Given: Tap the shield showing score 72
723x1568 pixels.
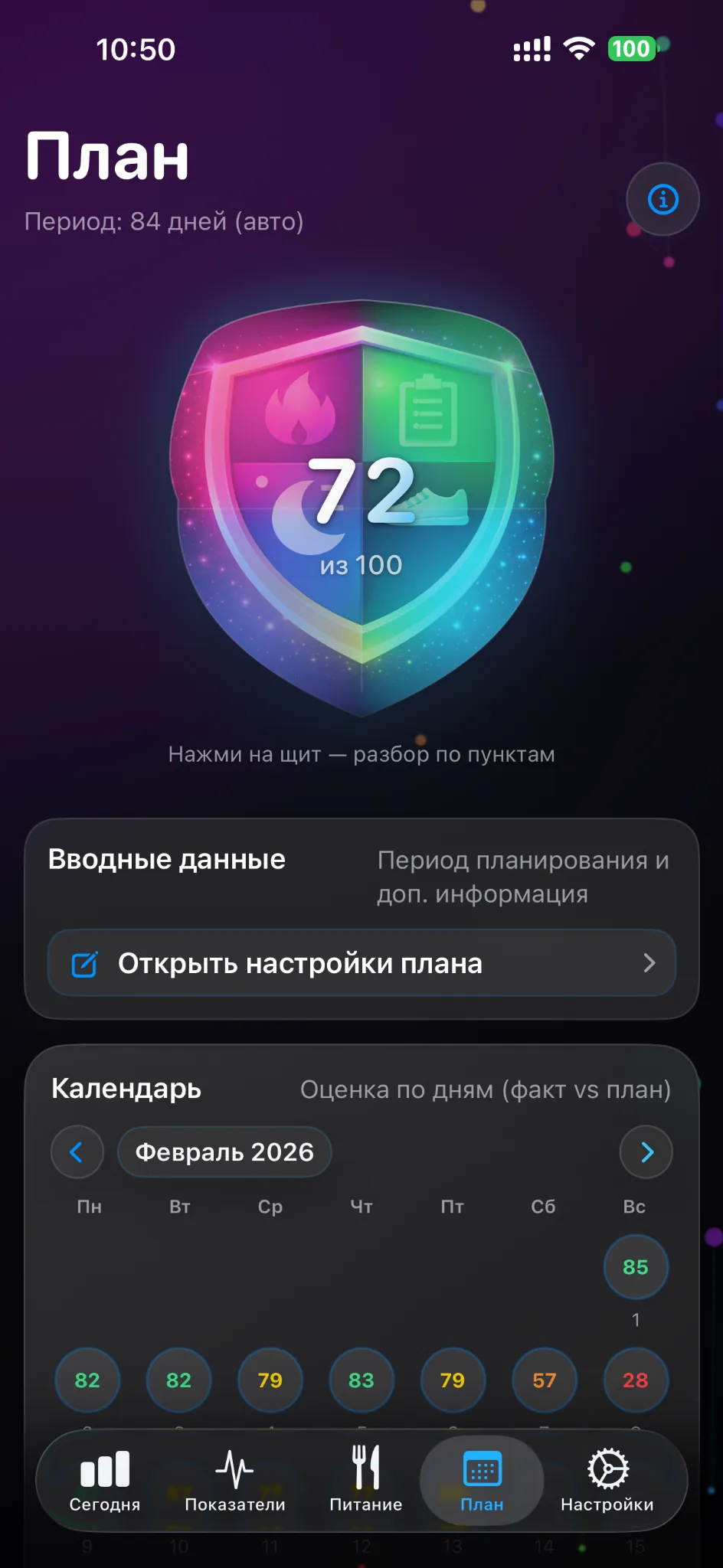Looking at the screenshot, I should pos(361,505).
